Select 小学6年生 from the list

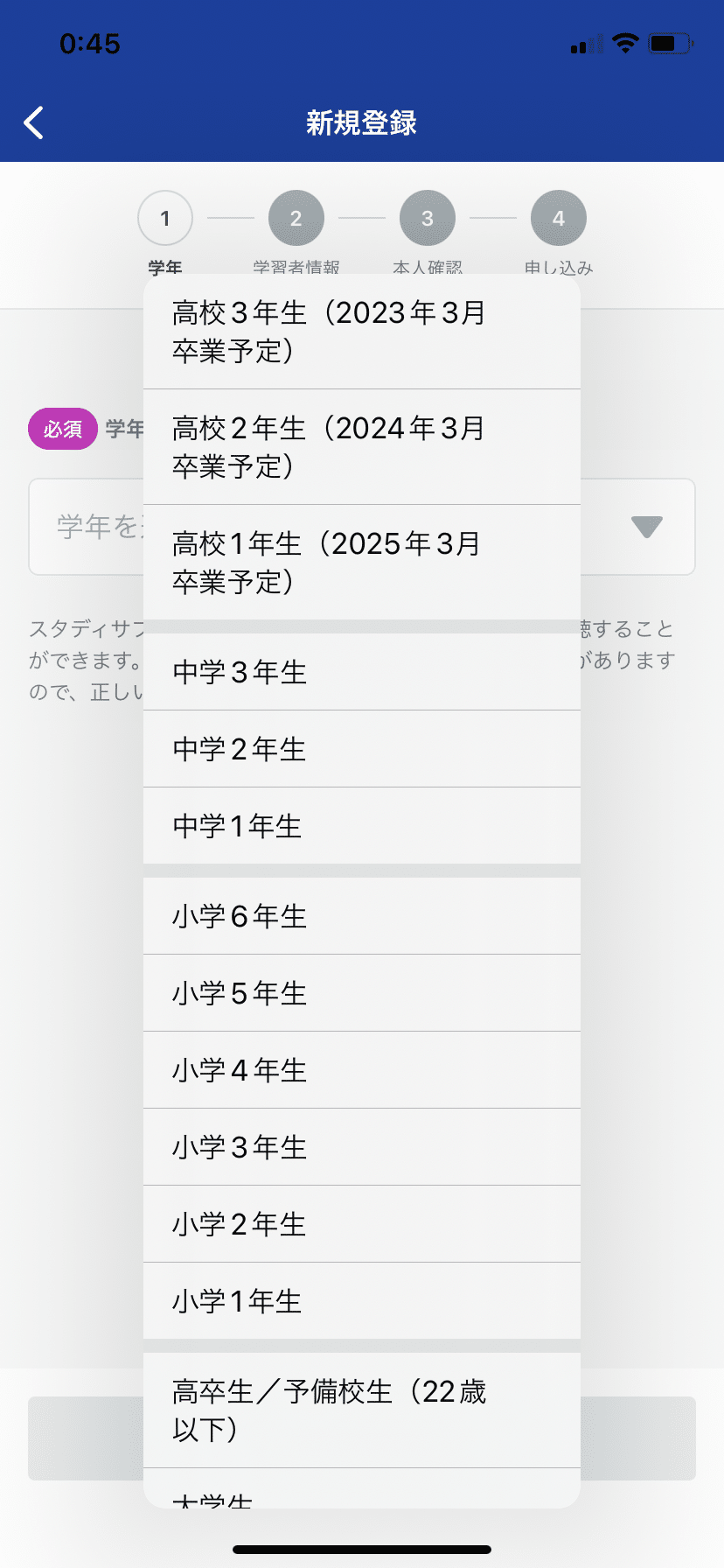click(362, 916)
